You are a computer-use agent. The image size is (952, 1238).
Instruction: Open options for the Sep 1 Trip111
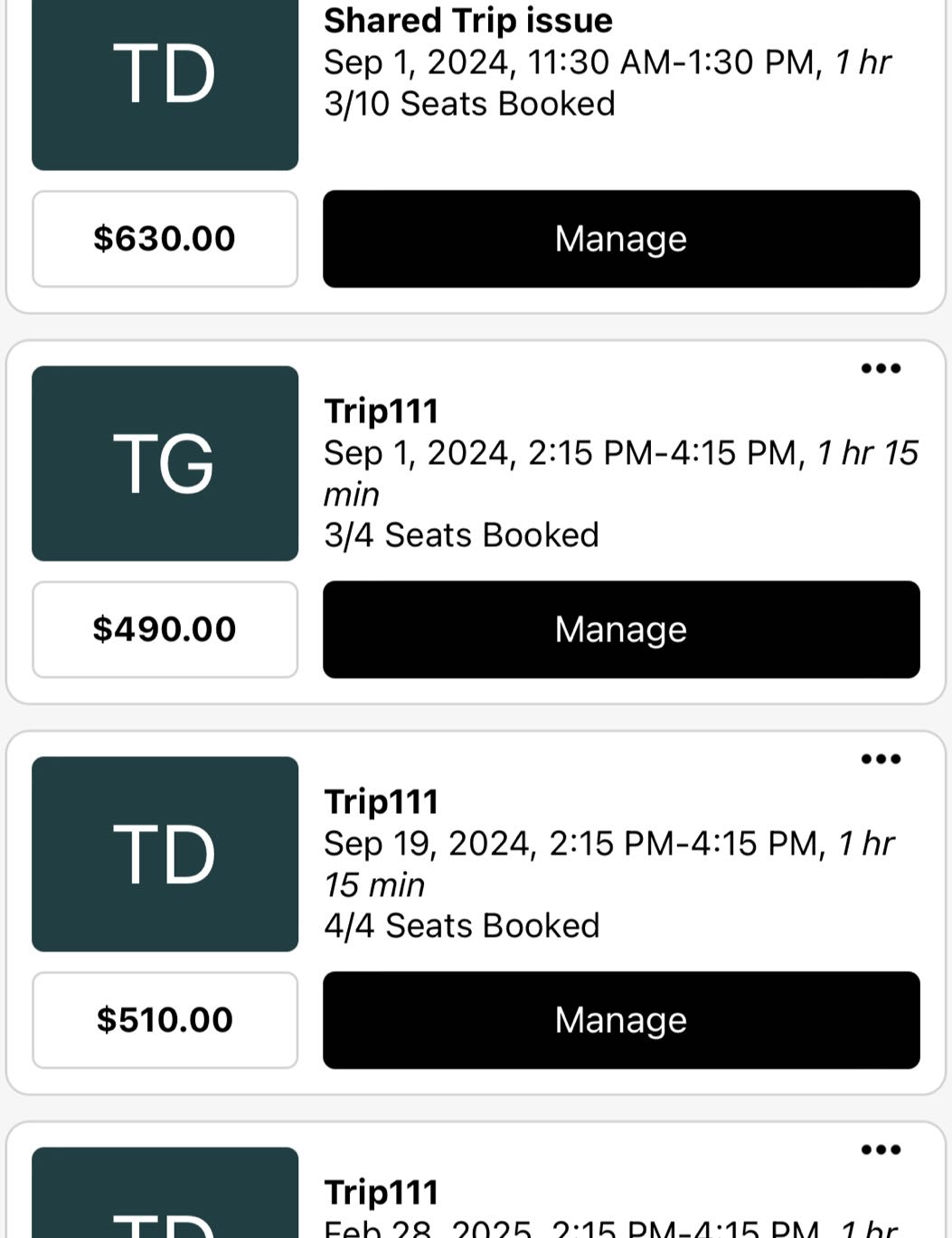pos(881,368)
